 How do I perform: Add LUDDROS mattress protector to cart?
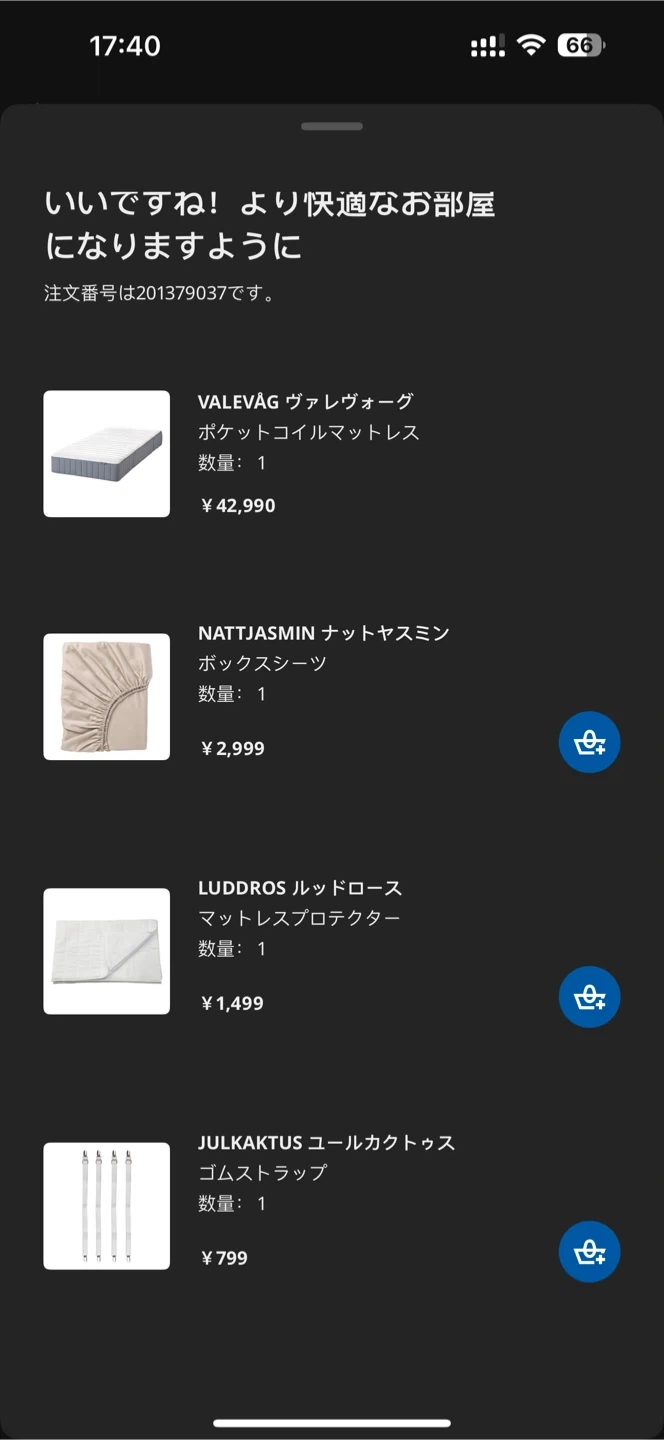tap(589, 997)
